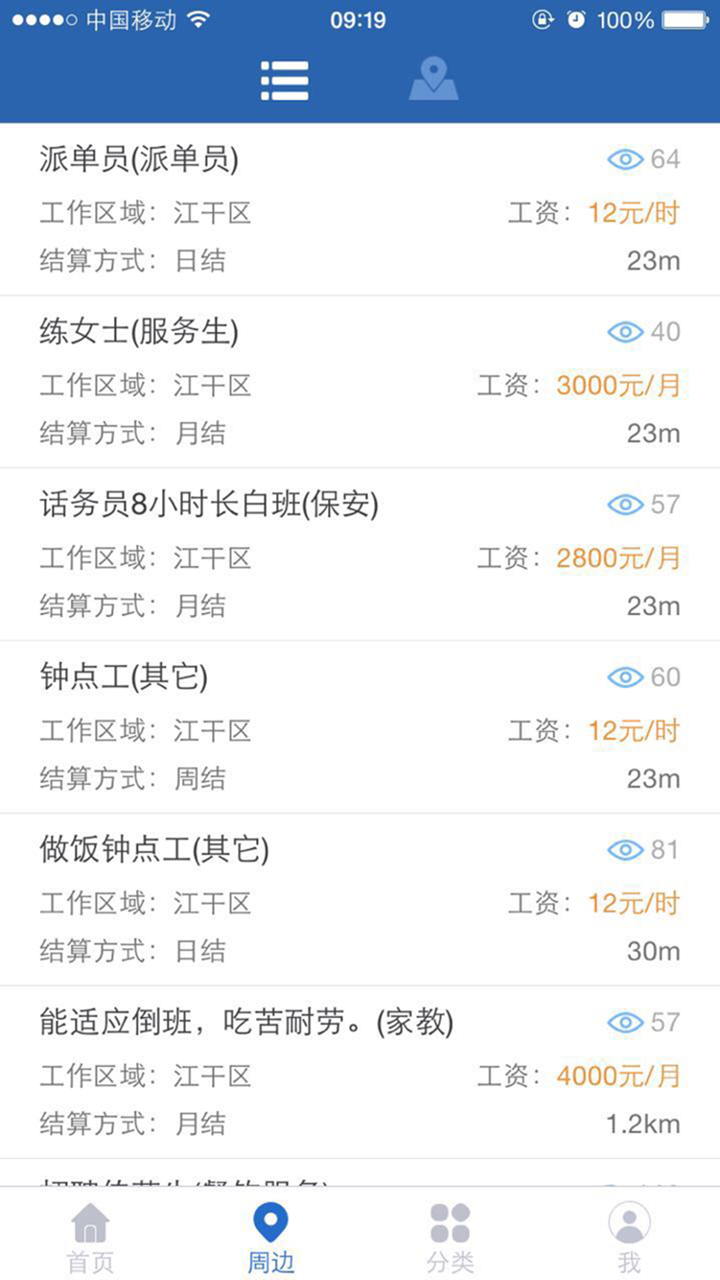Select the location pin icon for 周边

tap(270, 1220)
